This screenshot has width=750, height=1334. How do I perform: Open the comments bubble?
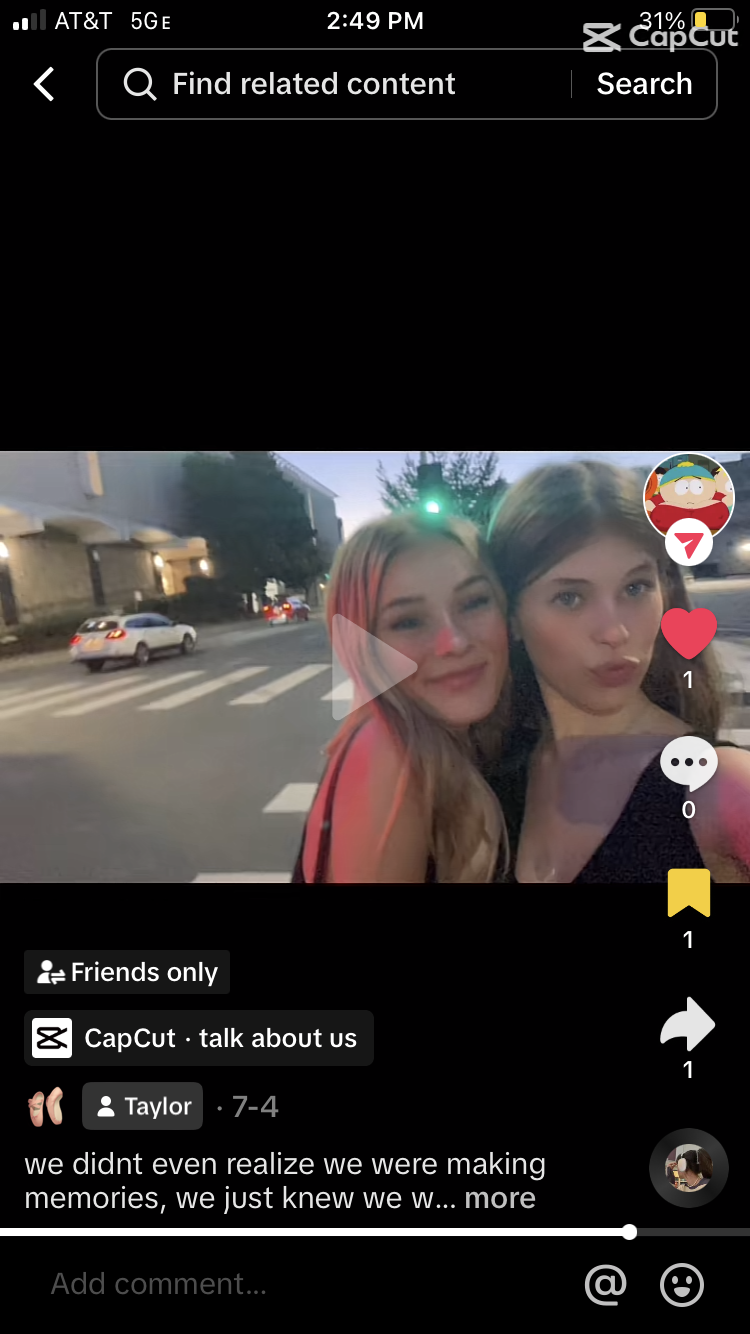(689, 765)
